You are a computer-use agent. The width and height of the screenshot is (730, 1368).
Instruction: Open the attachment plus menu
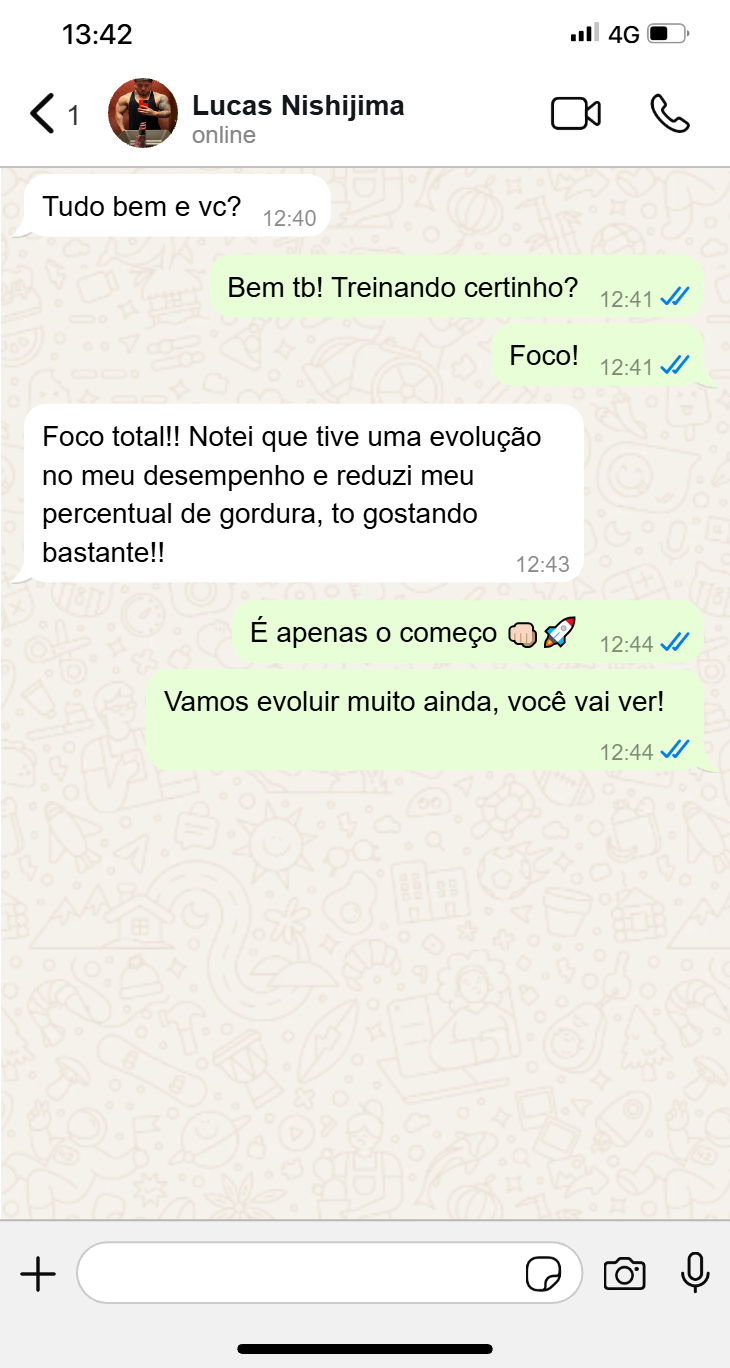pos(38,1274)
